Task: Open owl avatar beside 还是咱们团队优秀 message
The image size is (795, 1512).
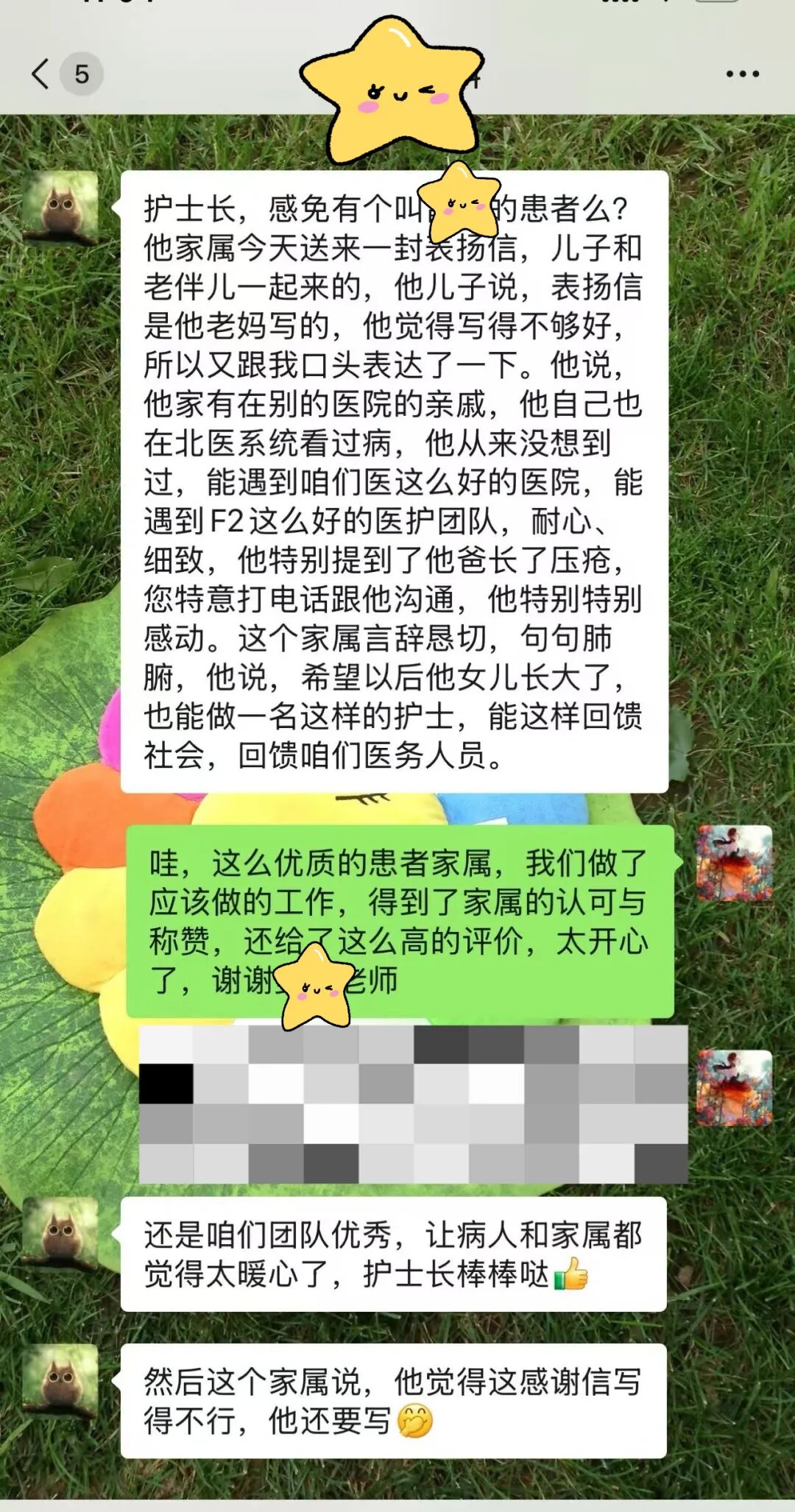Action: click(x=60, y=1234)
